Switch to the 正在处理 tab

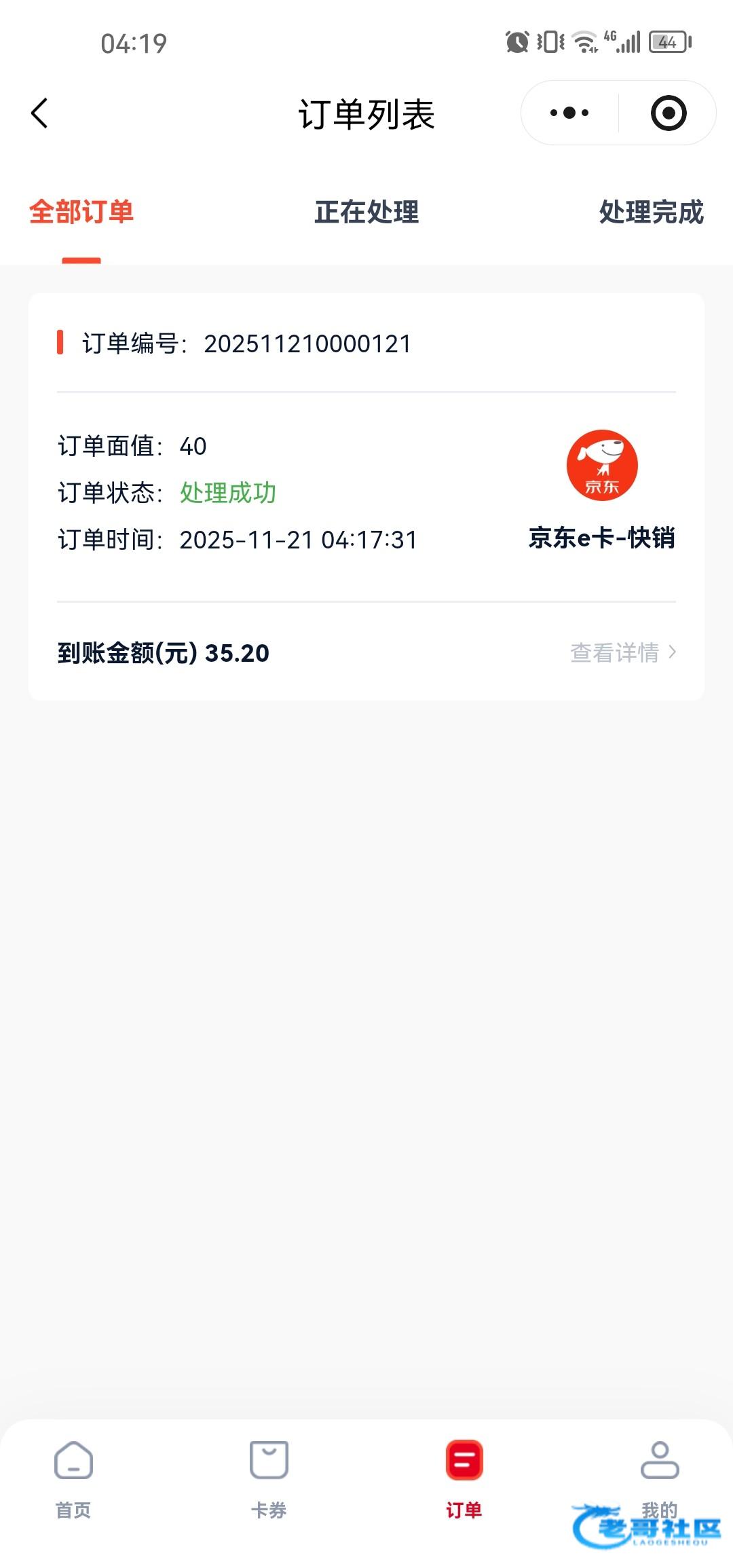pos(366,212)
